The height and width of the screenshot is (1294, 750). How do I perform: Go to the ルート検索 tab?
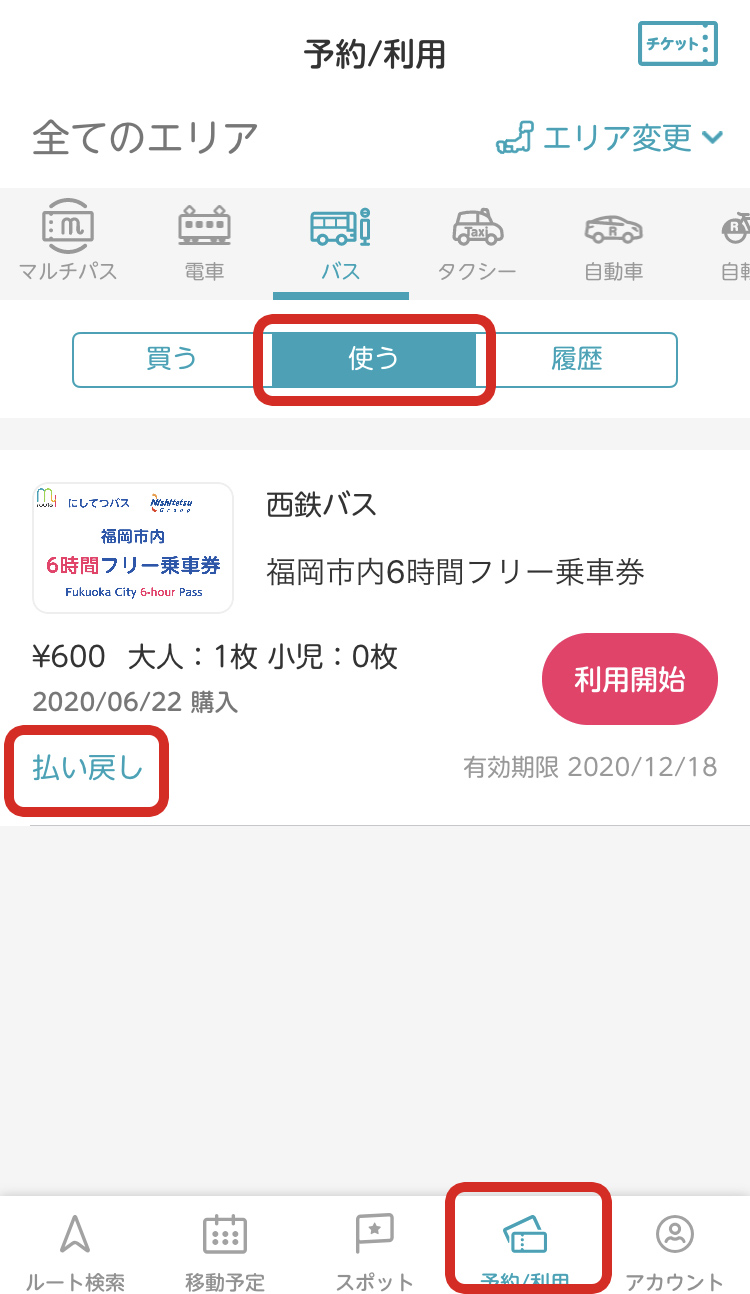click(75, 1252)
